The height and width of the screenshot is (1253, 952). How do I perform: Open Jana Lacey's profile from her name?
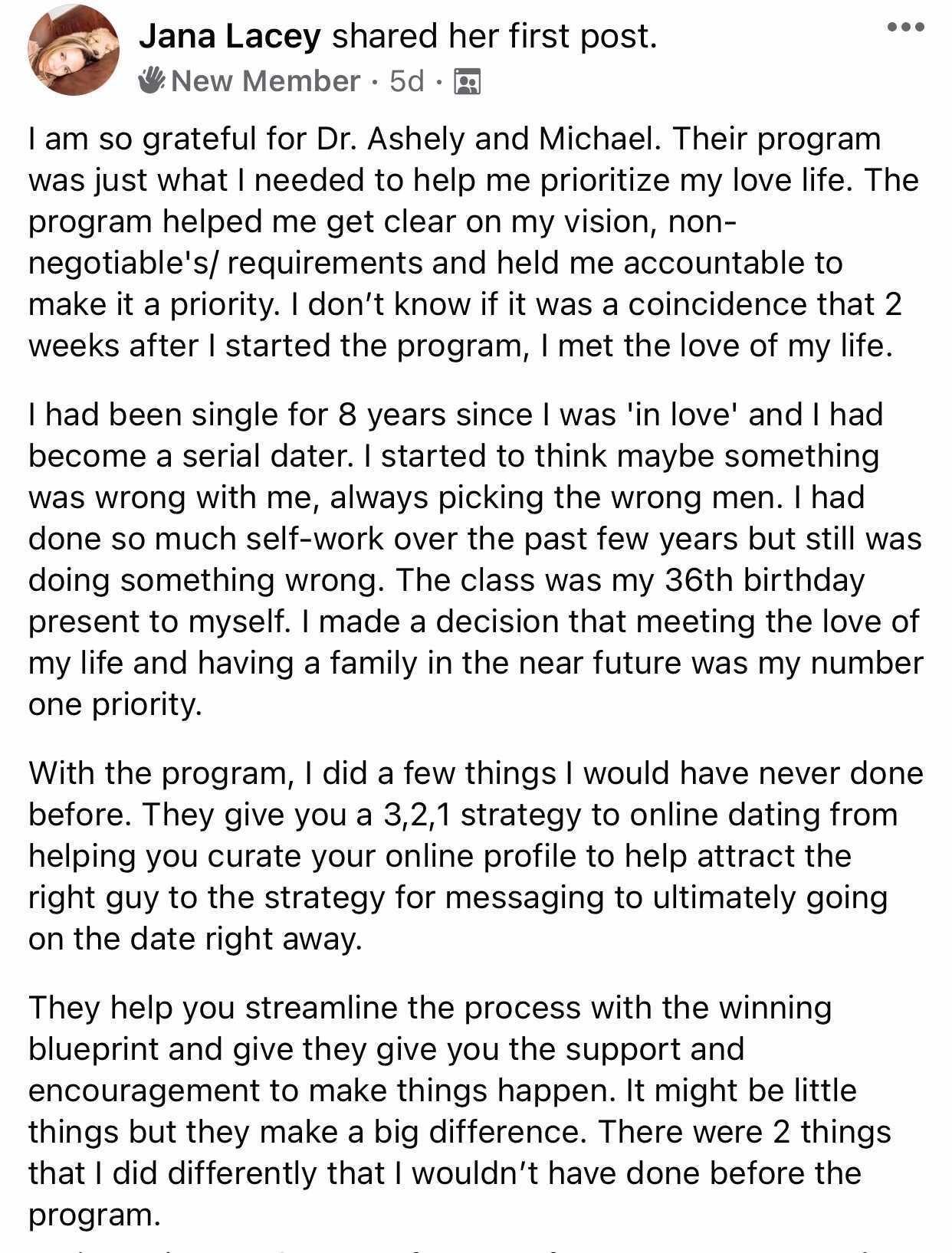pos(229,36)
